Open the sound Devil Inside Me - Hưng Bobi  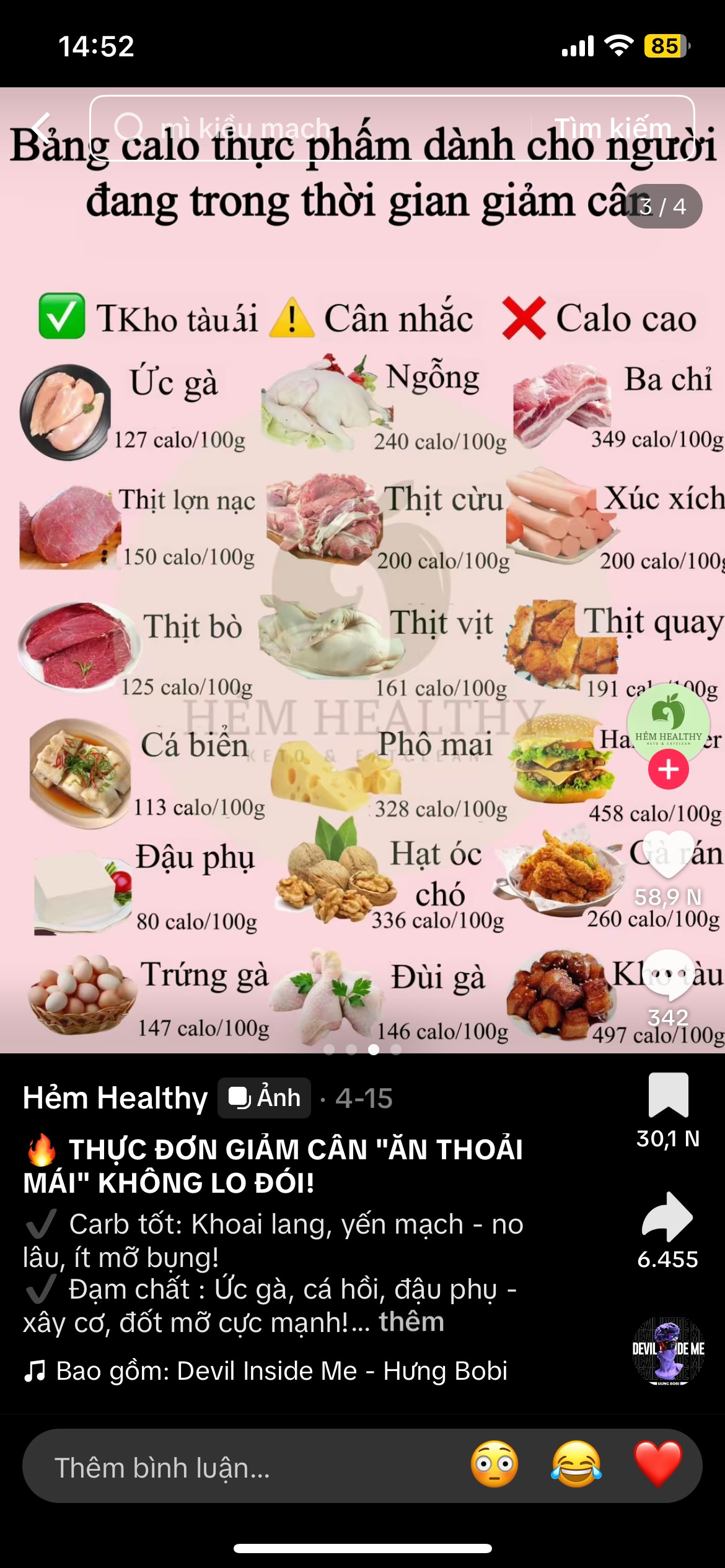pos(266,1370)
